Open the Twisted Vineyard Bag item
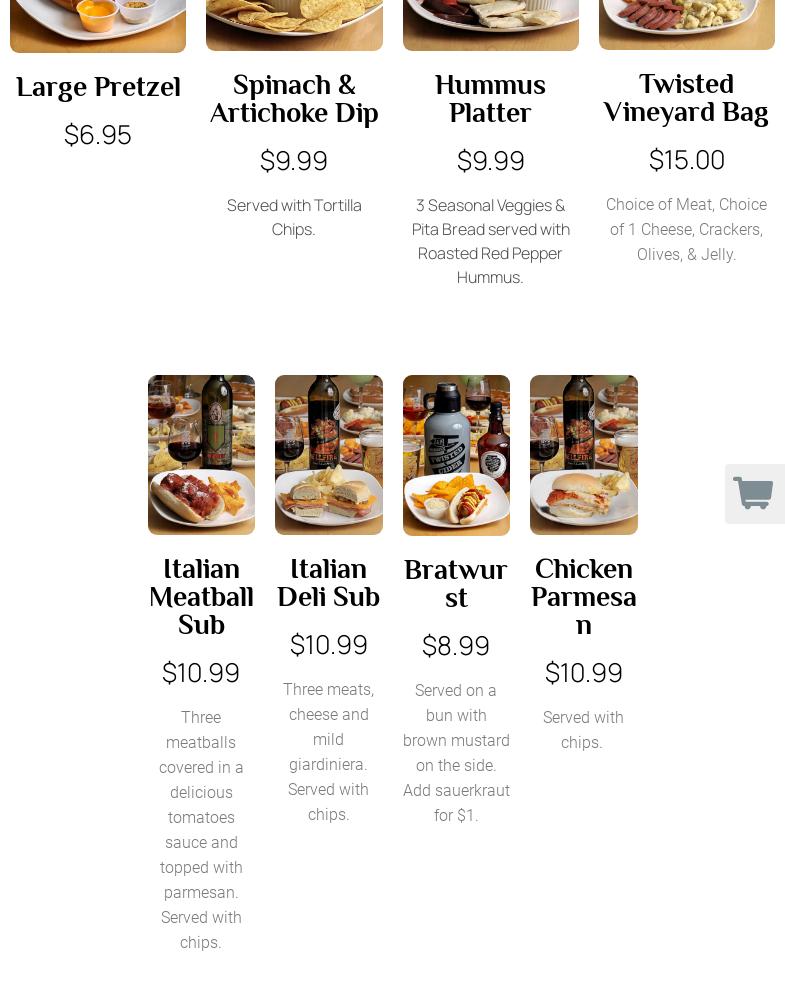Viewport: 785px width, 987px height. pyautogui.click(x=686, y=98)
